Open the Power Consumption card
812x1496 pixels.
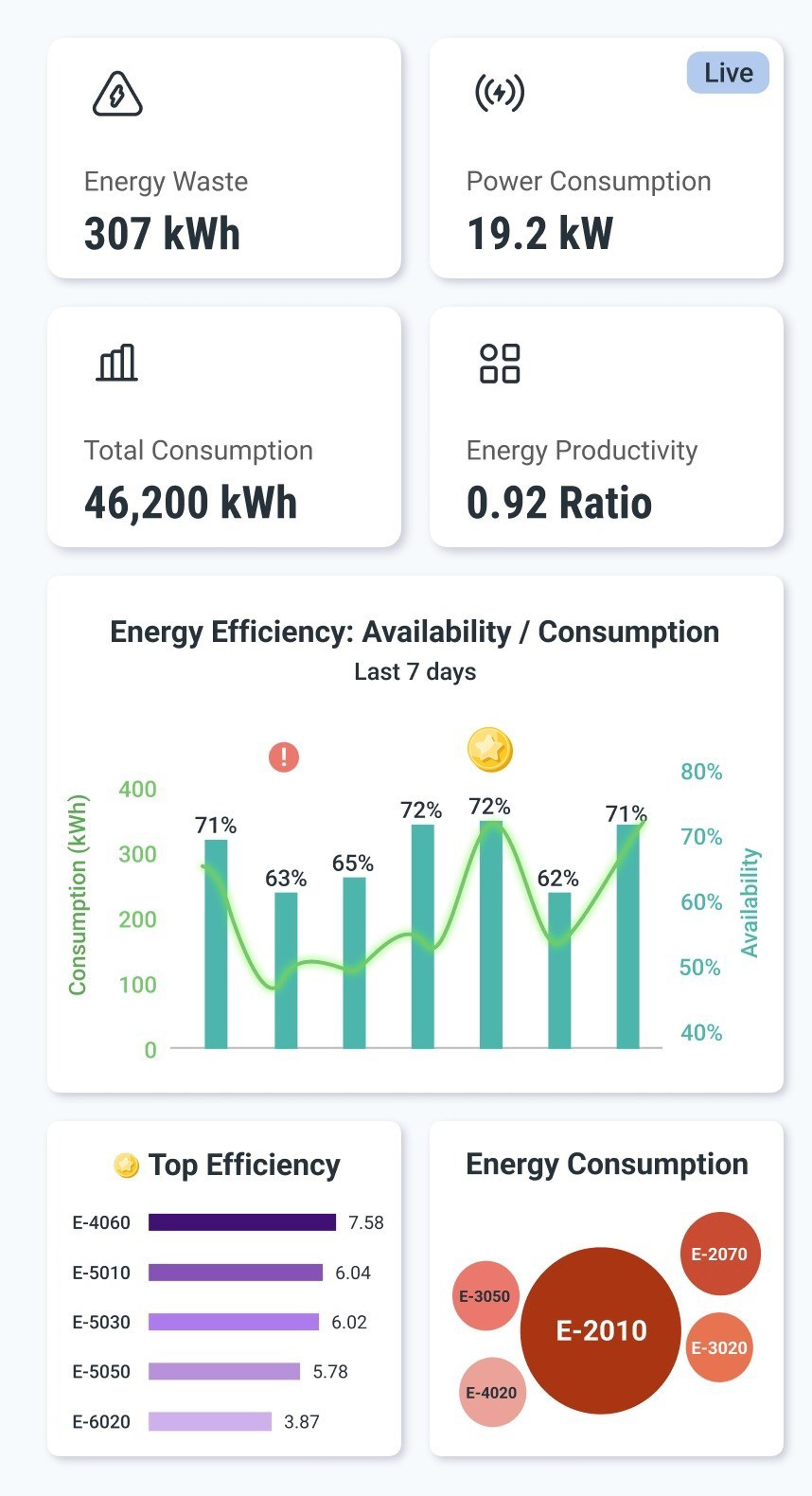tap(606, 158)
